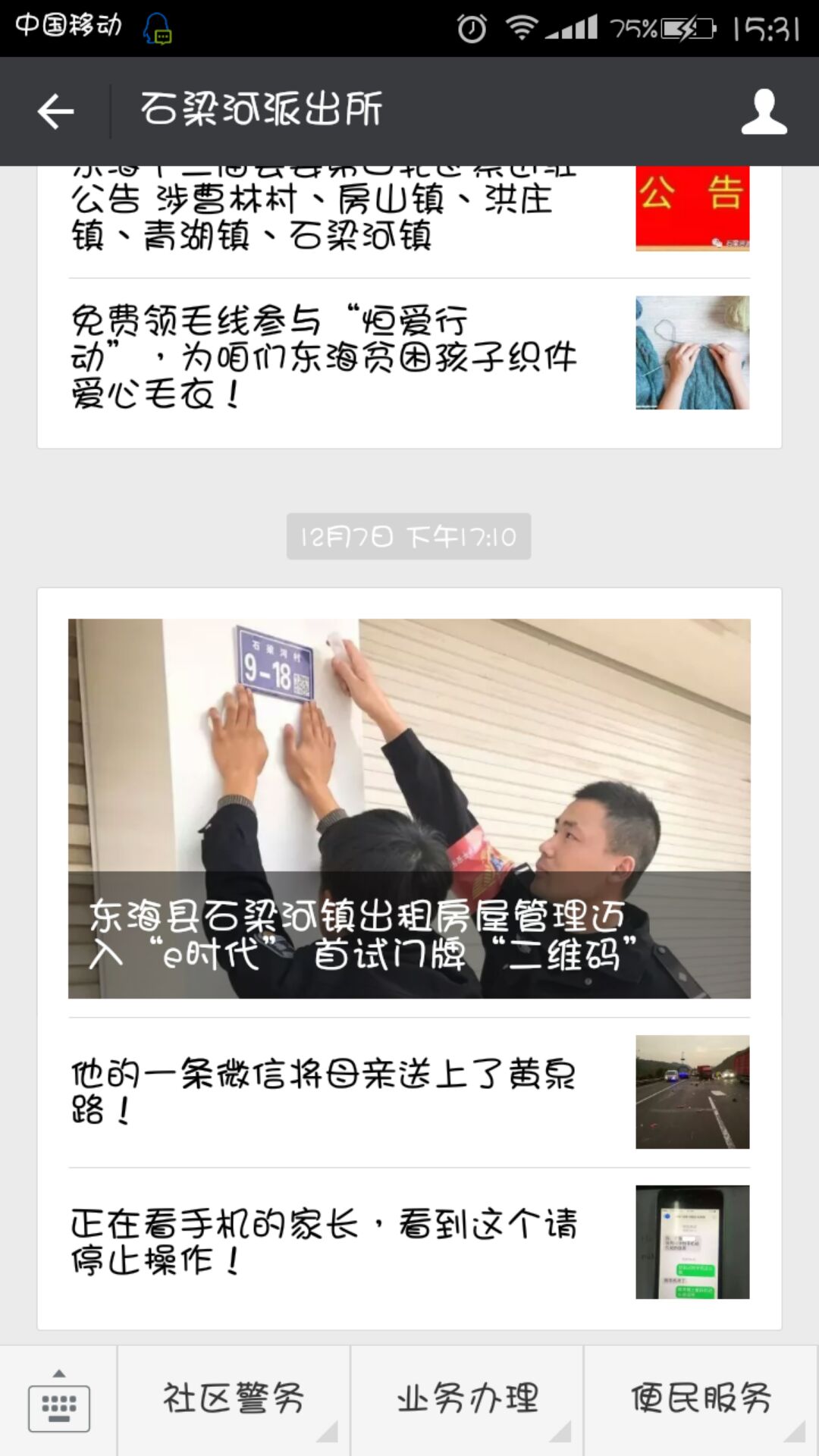Expand the 业务办理 menu
The image size is (819, 1456).
pyautogui.click(x=467, y=1400)
